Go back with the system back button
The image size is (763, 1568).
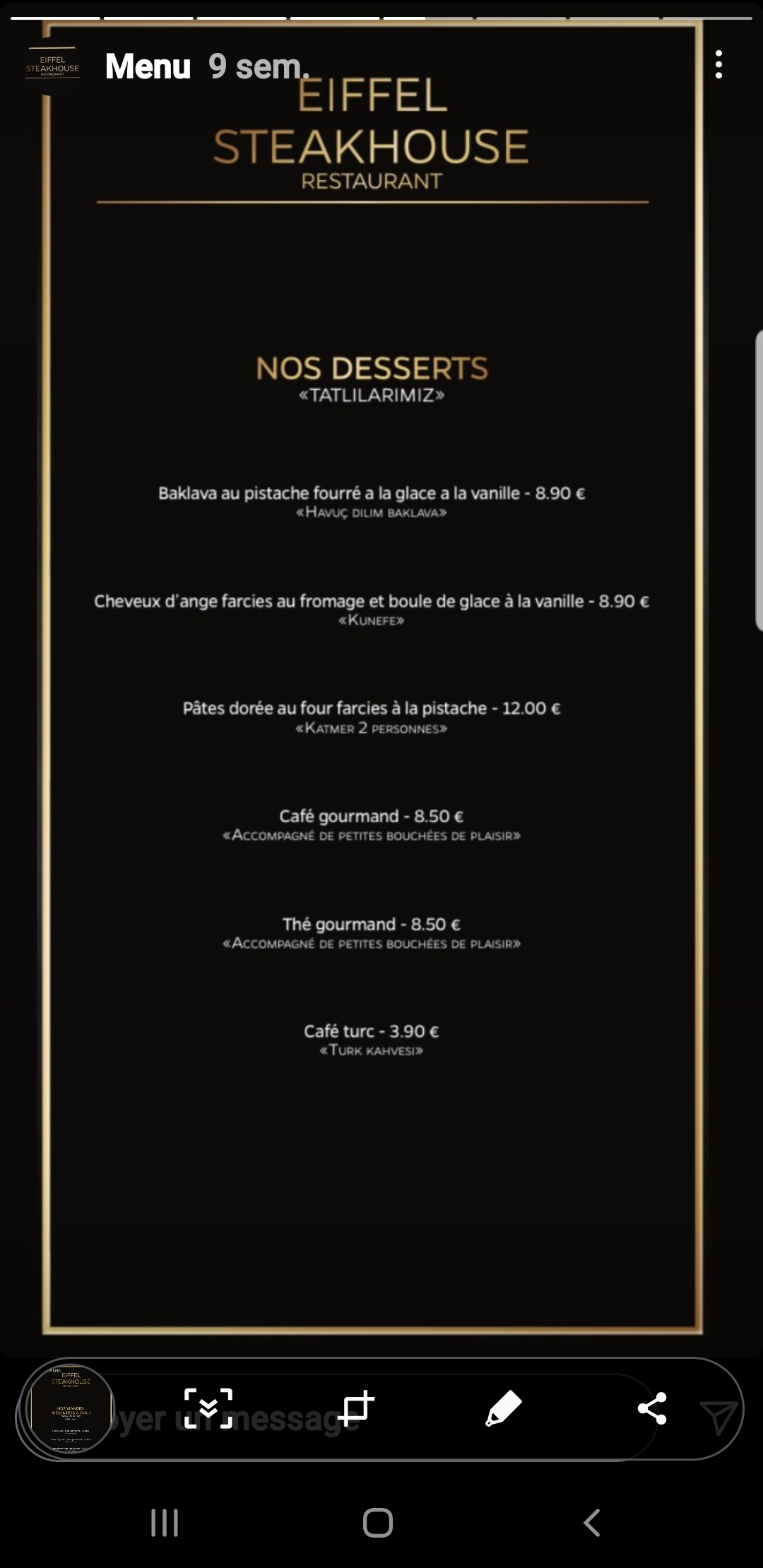pos(592,1523)
